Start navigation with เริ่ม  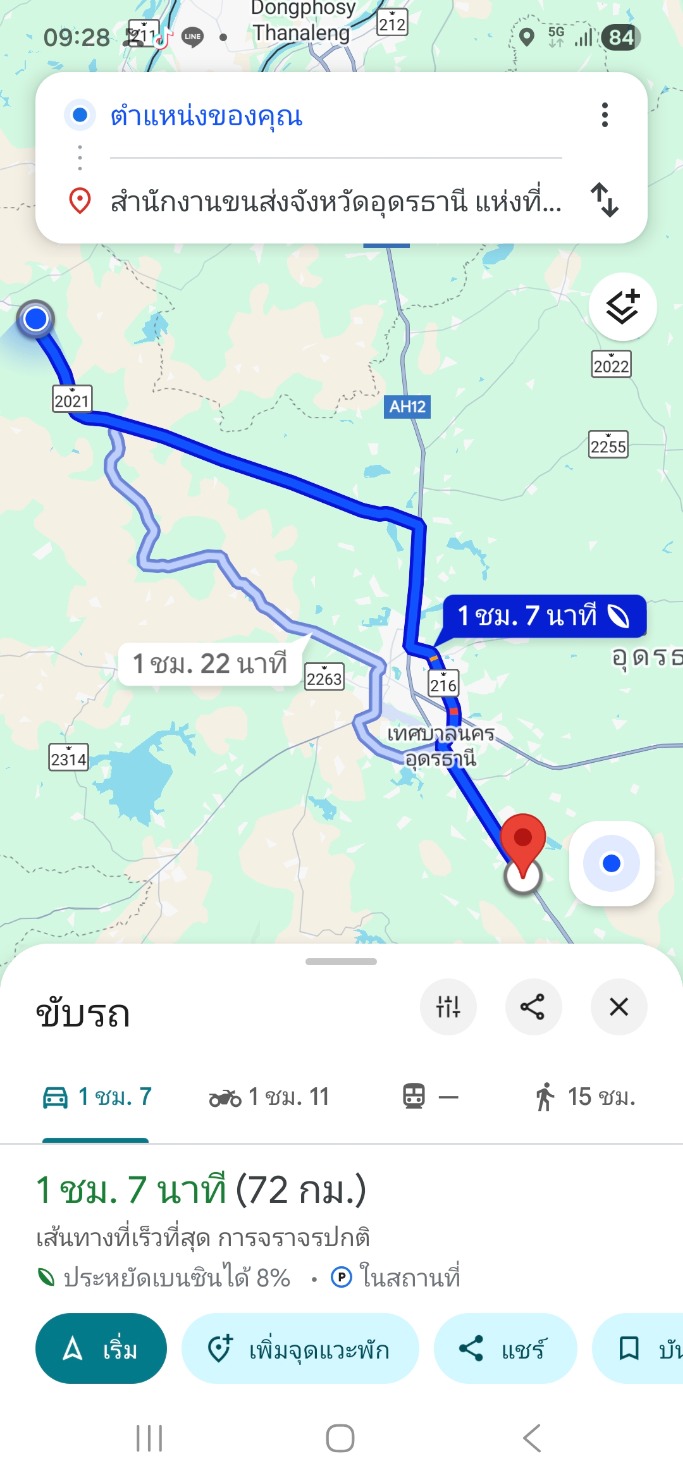pos(101,1349)
